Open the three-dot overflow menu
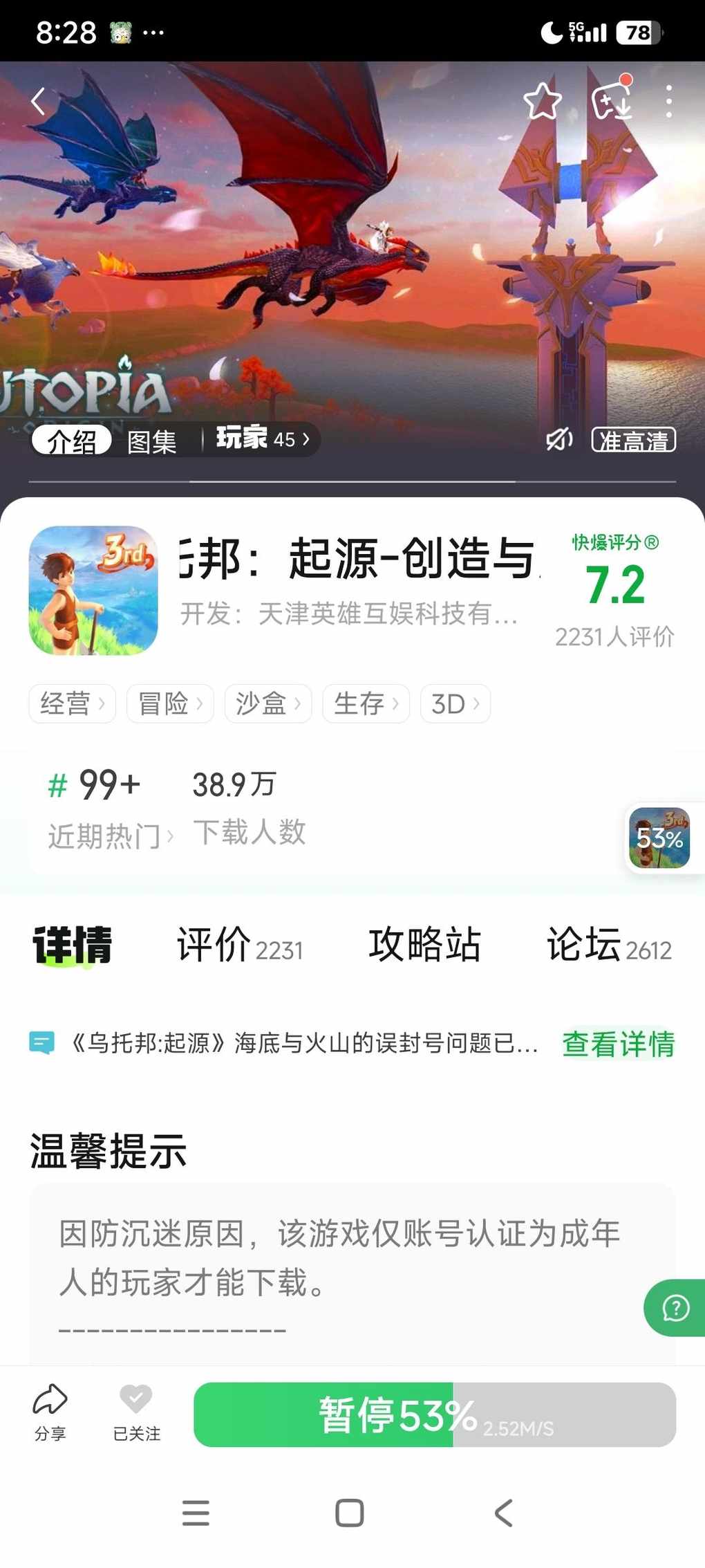The image size is (705, 1568). [668, 102]
